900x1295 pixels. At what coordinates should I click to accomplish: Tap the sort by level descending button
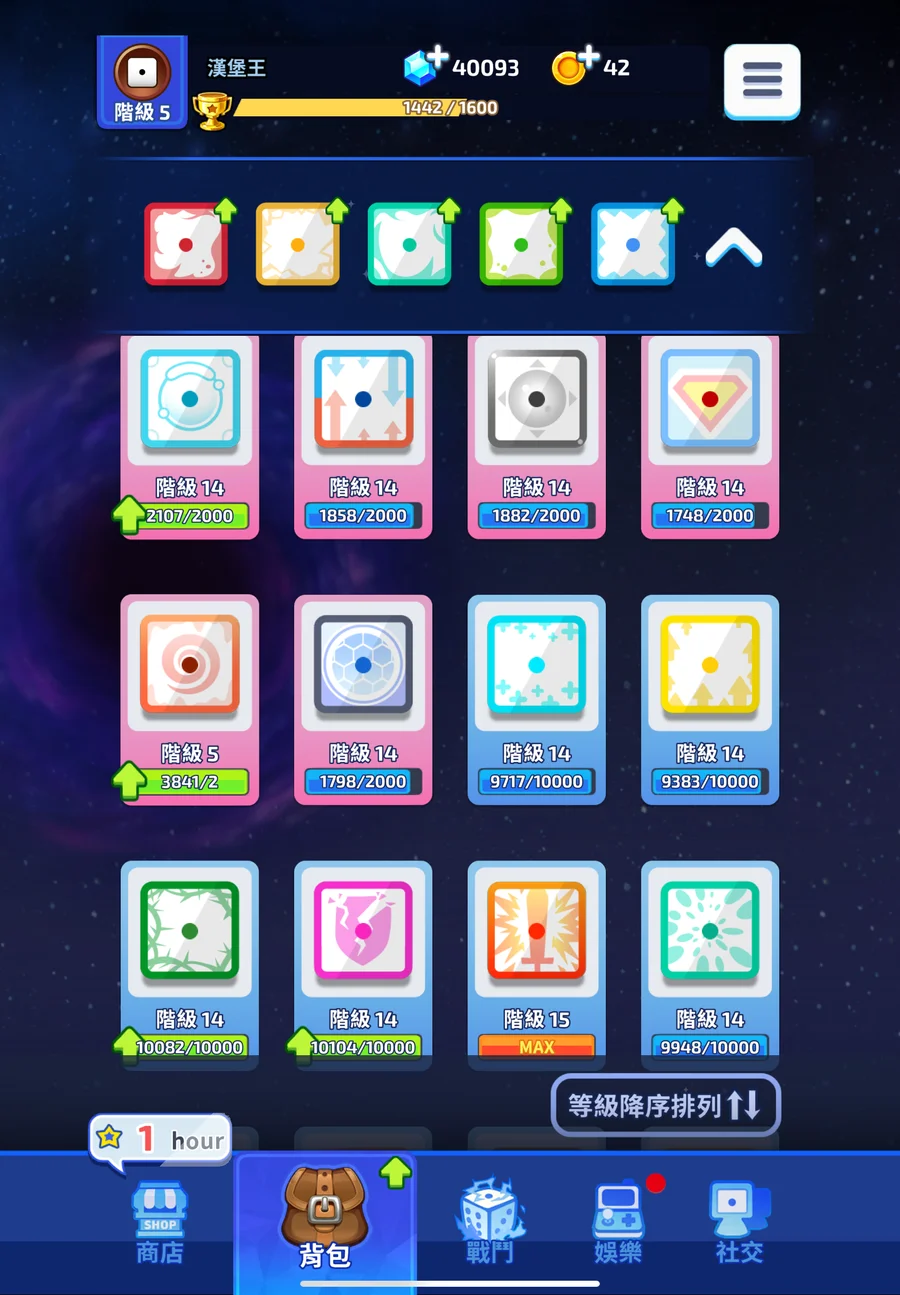(665, 1105)
